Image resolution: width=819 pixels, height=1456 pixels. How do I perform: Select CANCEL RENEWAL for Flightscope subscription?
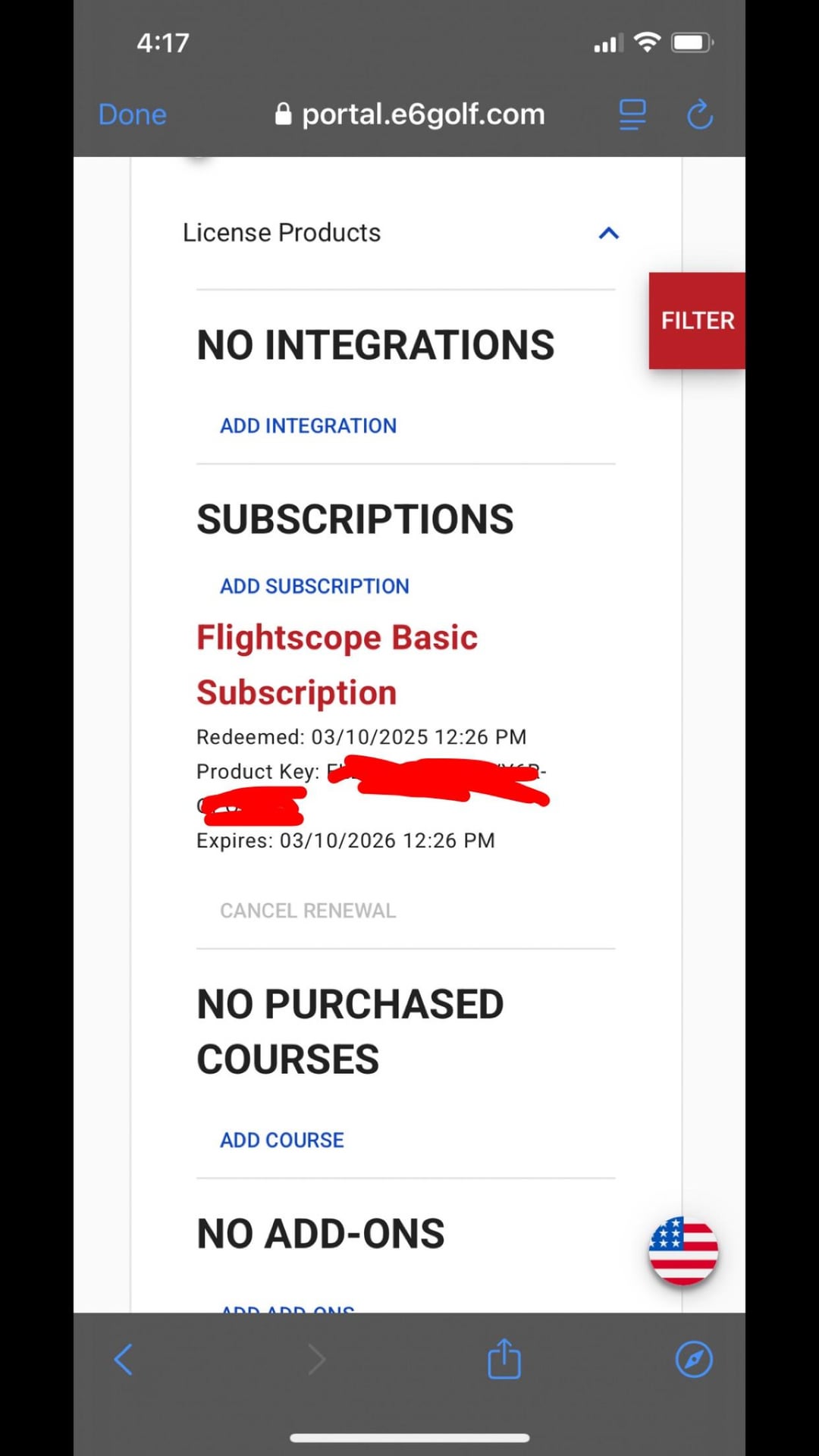pyautogui.click(x=308, y=910)
